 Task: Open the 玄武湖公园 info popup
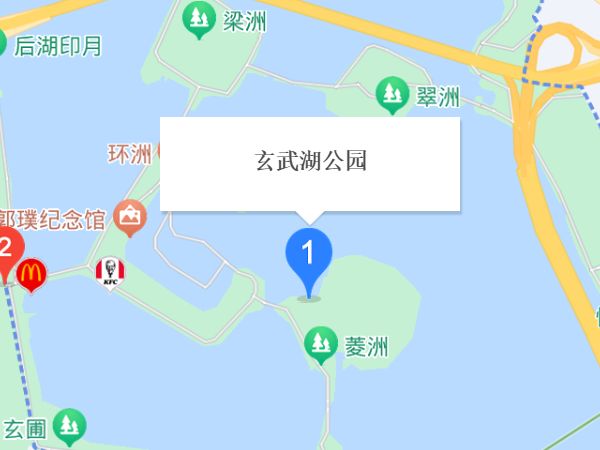[310, 163]
